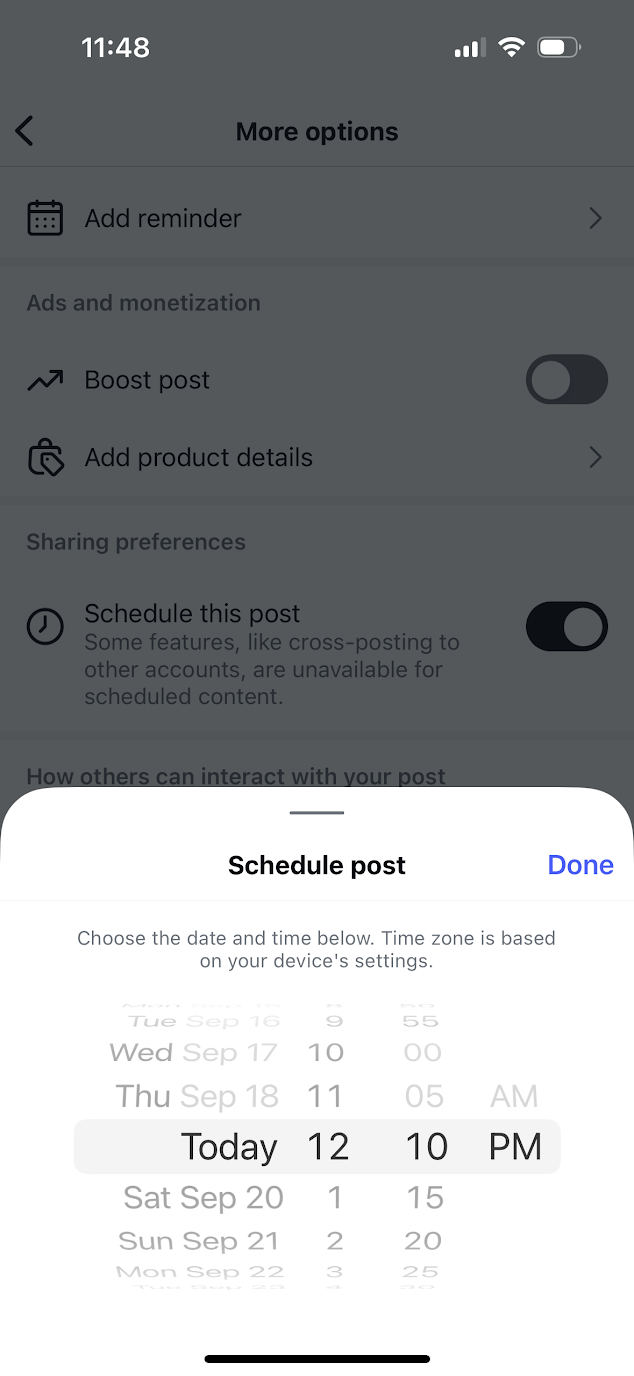Set minutes to 05
634x1376 pixels.
[424, 1096]
